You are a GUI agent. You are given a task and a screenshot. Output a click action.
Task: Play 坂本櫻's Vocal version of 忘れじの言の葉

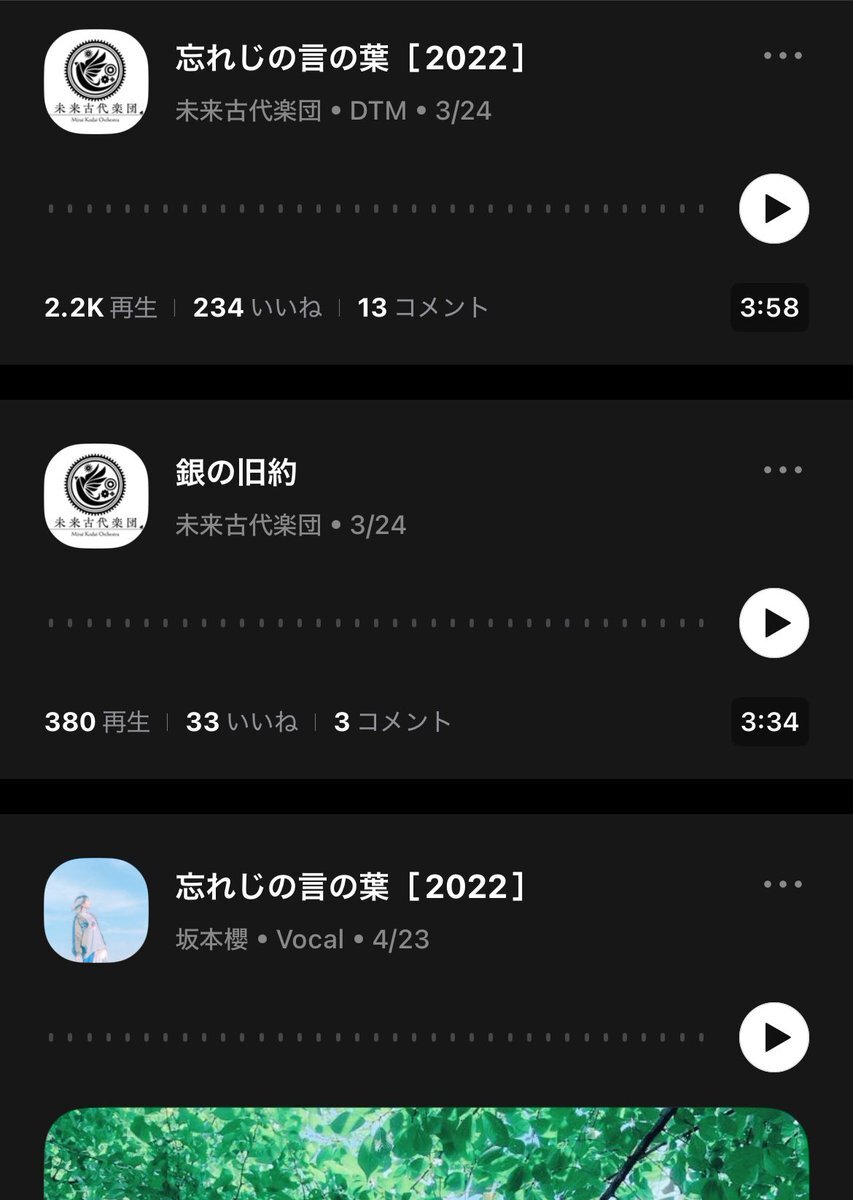coord(773,1037)
